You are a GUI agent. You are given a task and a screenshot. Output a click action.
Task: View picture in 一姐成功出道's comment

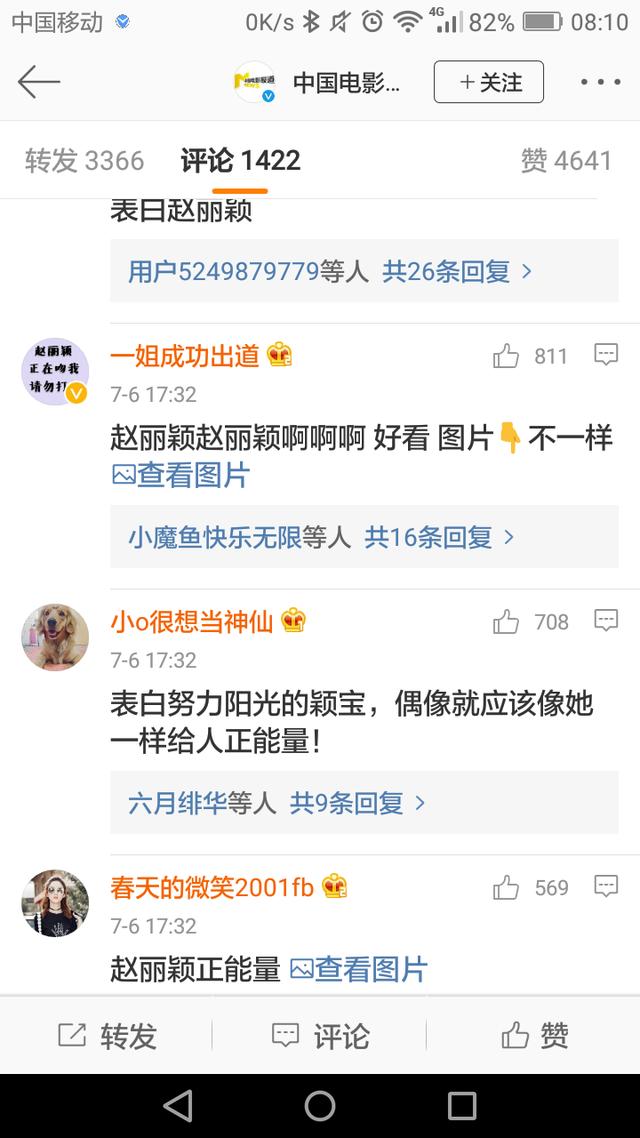coord(181,475)
